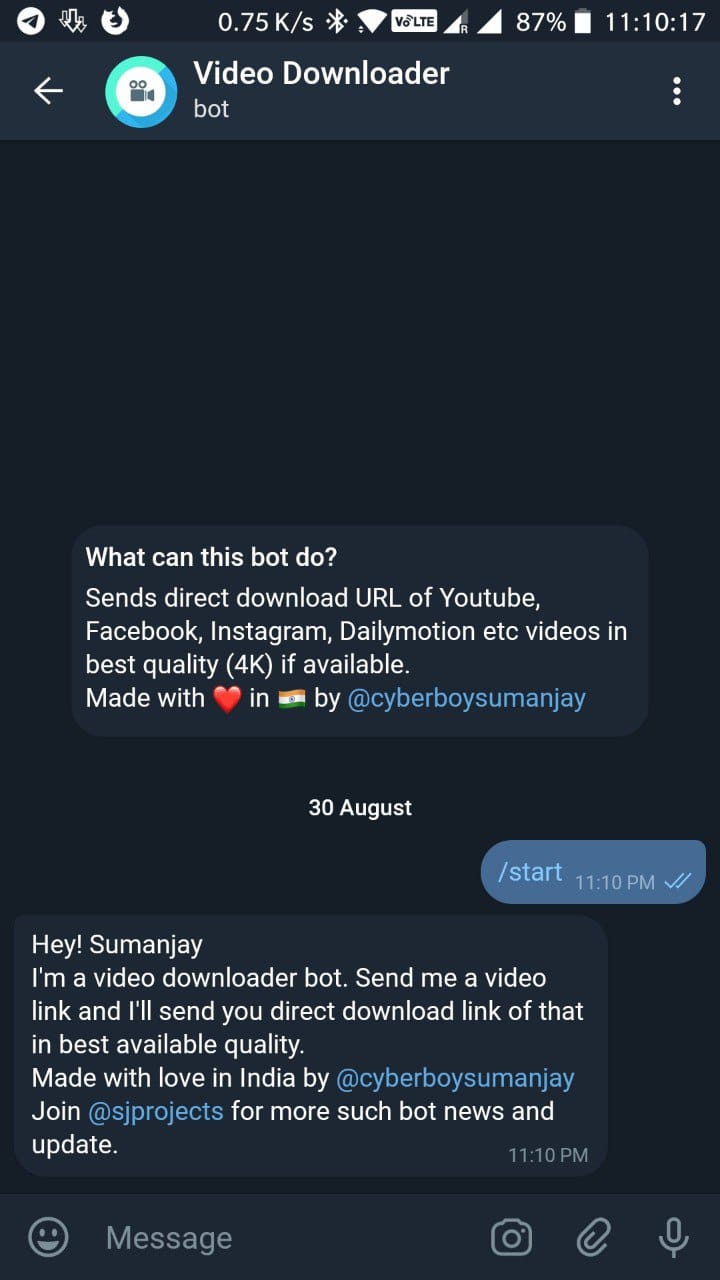The height and width of the screenshot is (1280, 720).
Task: Open the @sjprojects channel link
Action: point(156,1111)
